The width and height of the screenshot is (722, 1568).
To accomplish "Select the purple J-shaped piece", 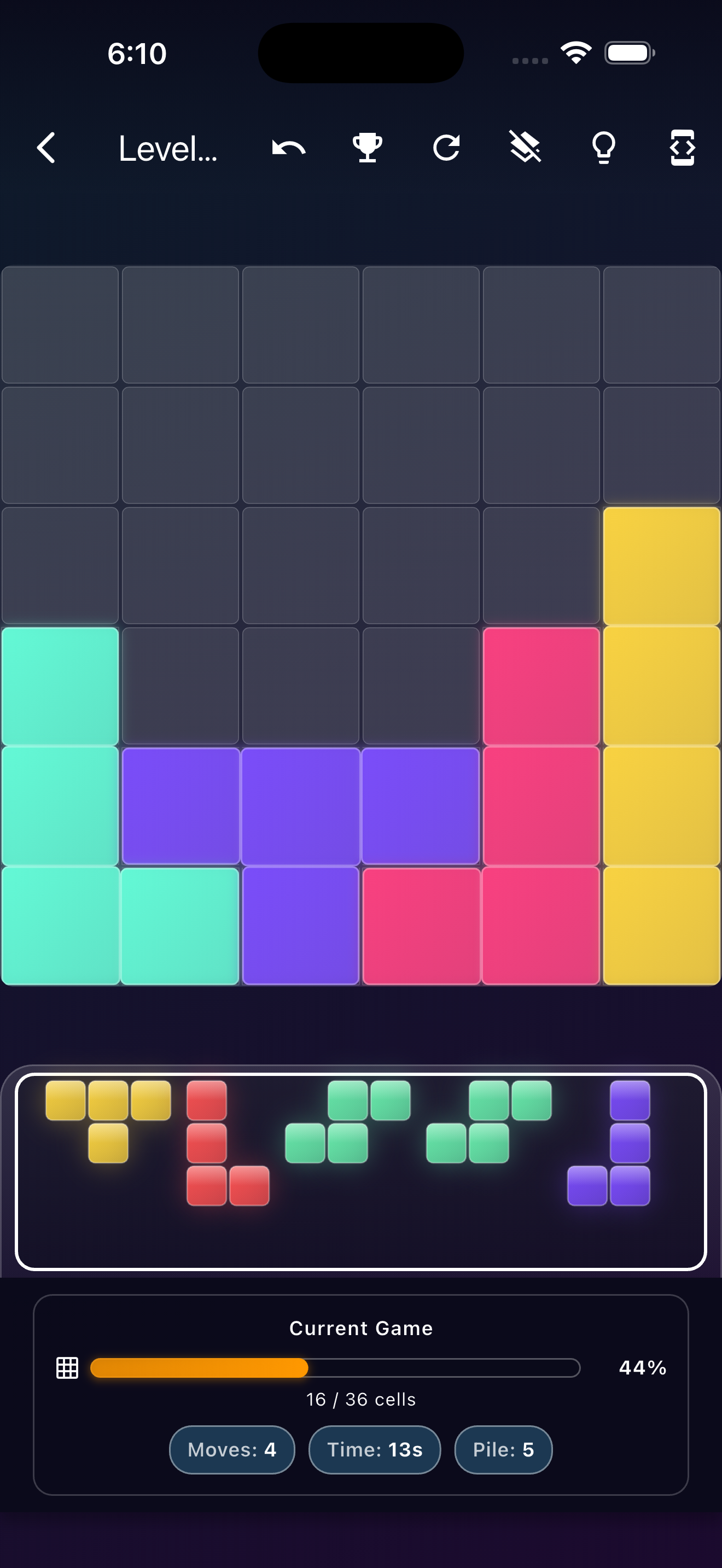I will [630, 1143].
